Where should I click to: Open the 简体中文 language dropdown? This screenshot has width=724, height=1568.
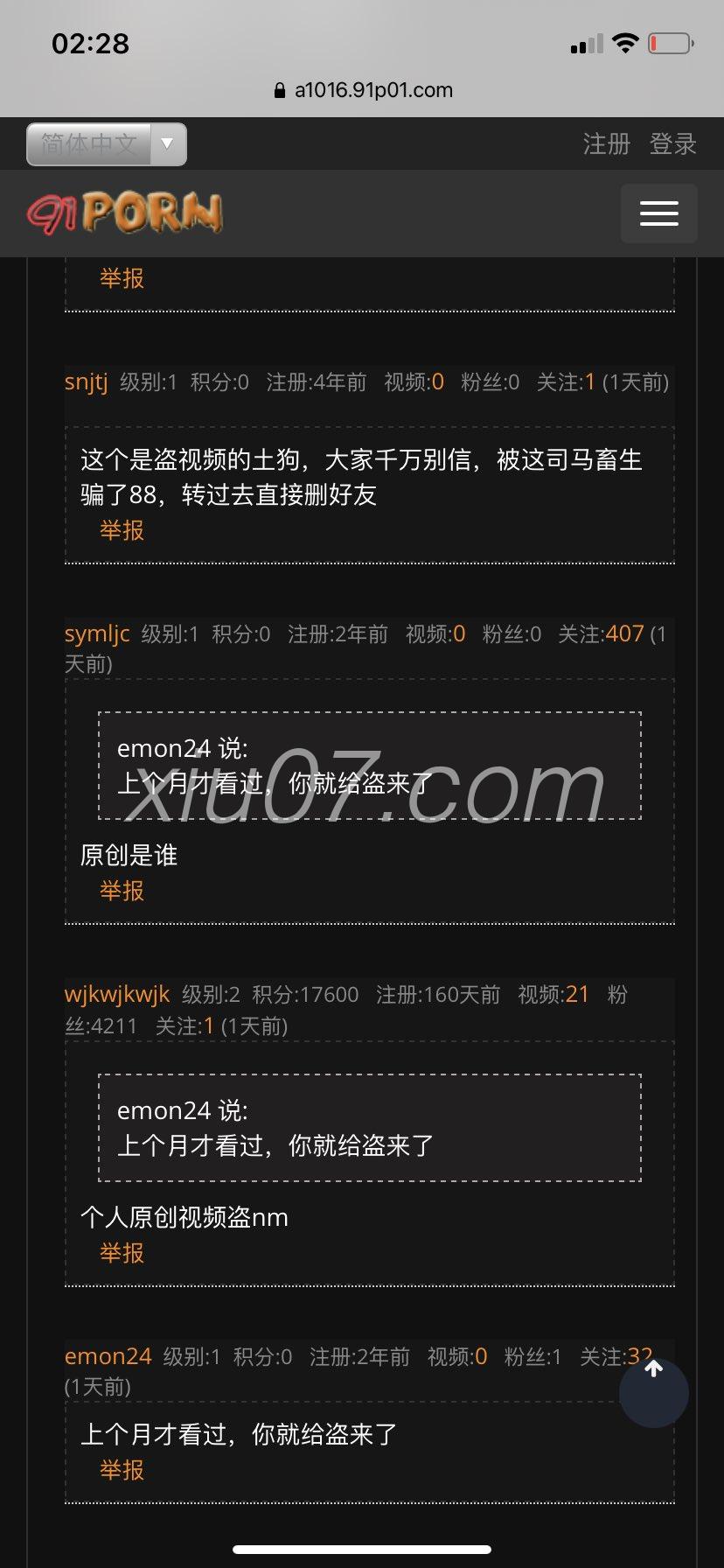[x=107, y=144]
